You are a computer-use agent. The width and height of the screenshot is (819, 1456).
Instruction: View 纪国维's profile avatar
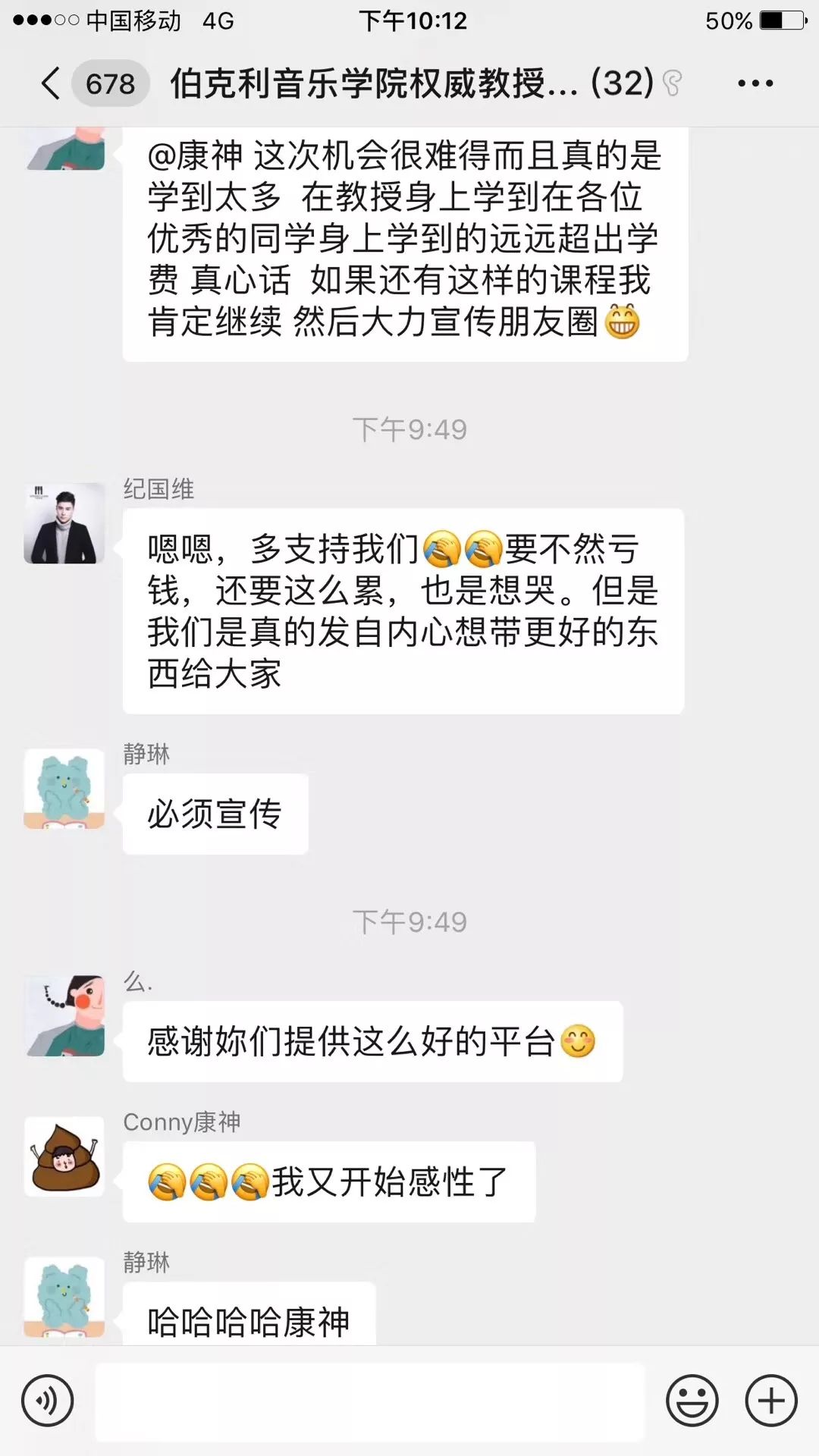pyautogui.click(x=64, y=523)
